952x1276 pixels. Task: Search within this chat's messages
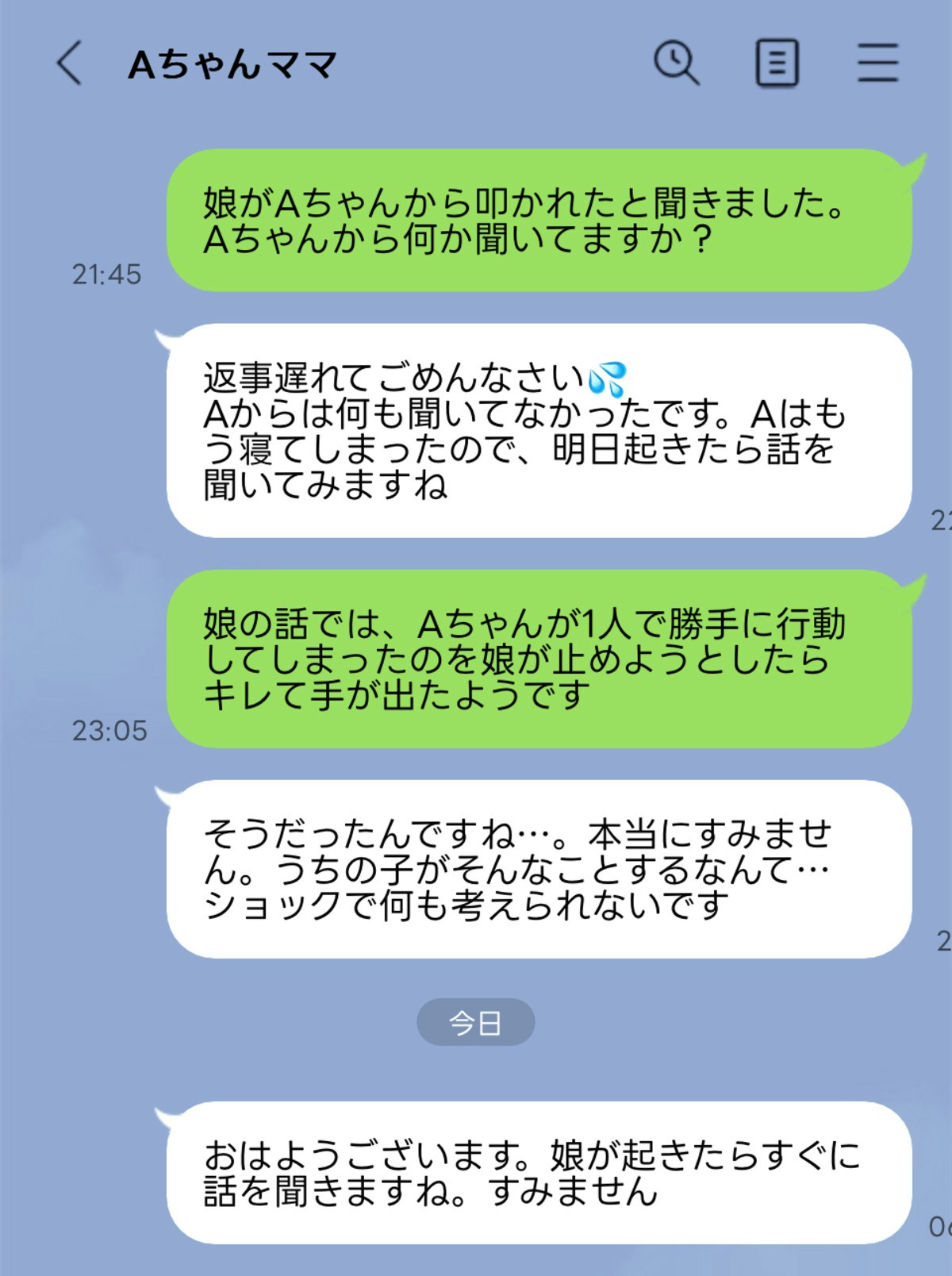click(x=676, y=63)
